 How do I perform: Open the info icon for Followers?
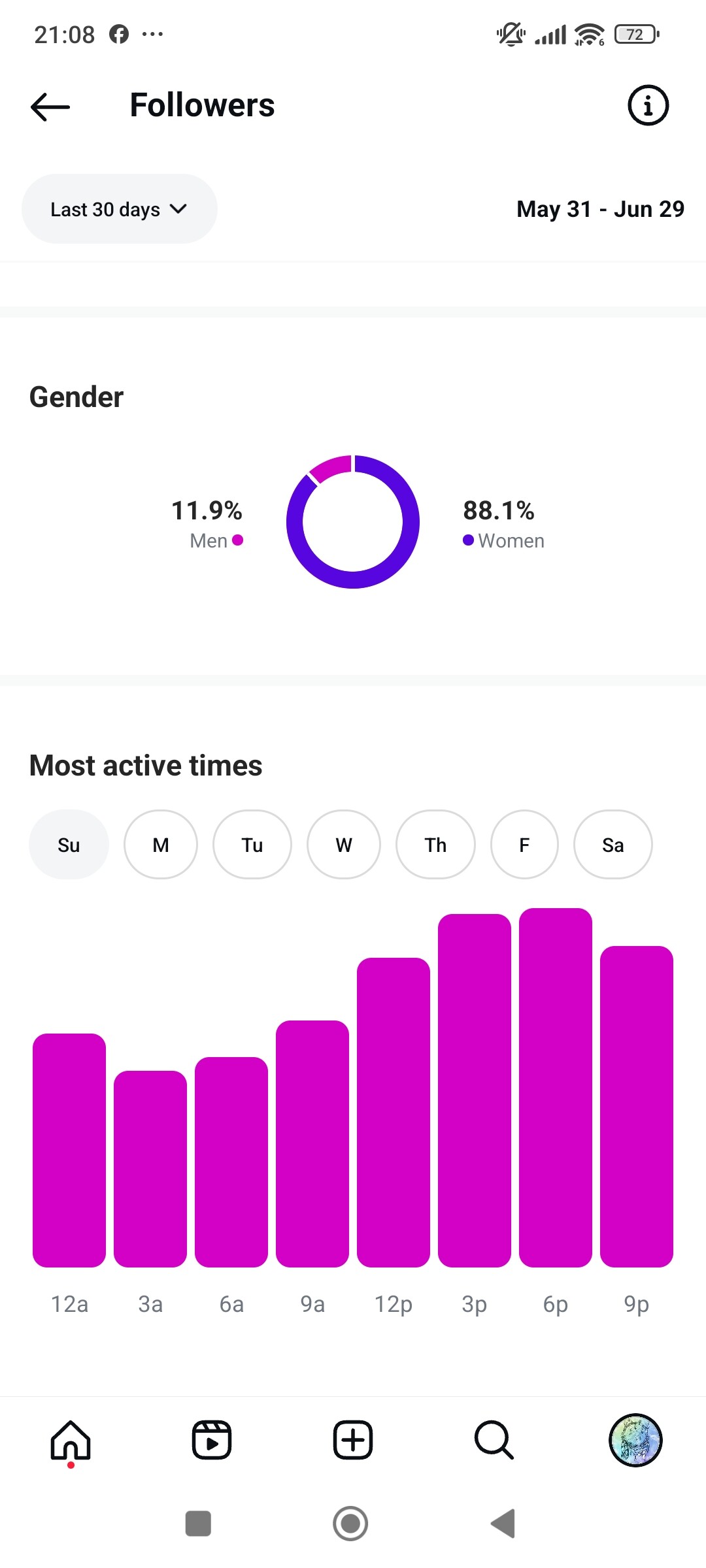coord(648,105)
